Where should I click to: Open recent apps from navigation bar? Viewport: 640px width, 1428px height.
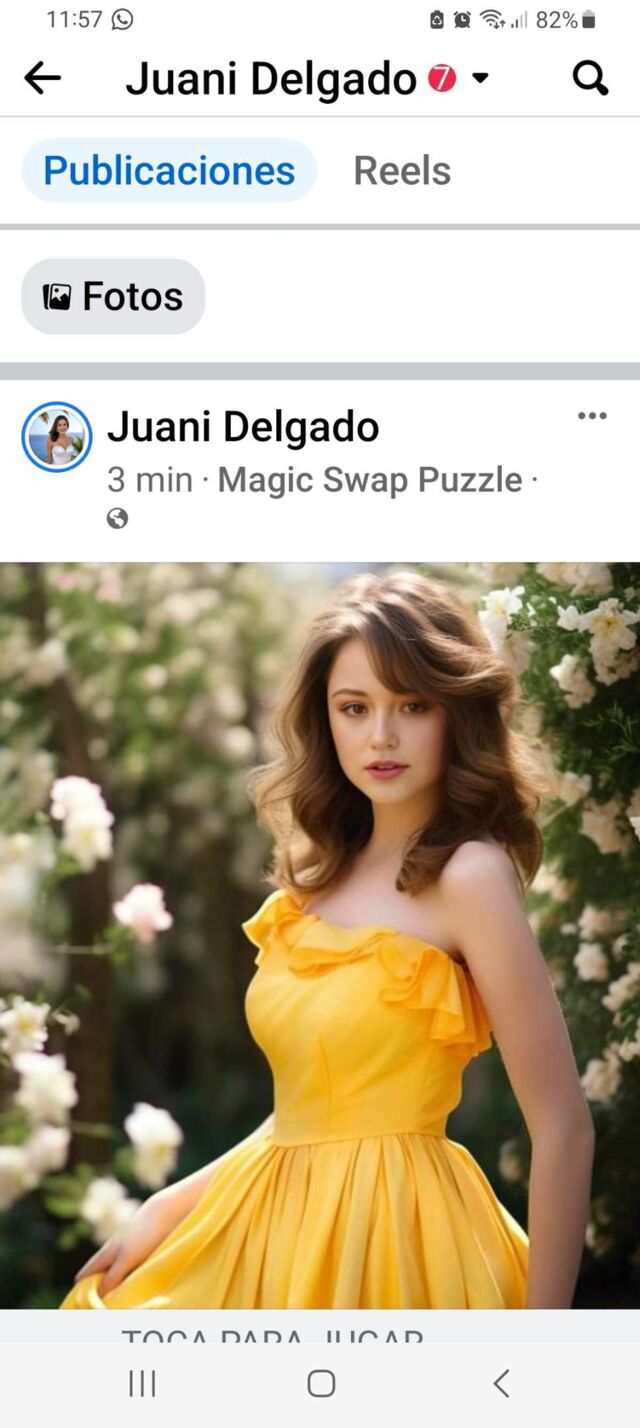tap(143, 1383)
